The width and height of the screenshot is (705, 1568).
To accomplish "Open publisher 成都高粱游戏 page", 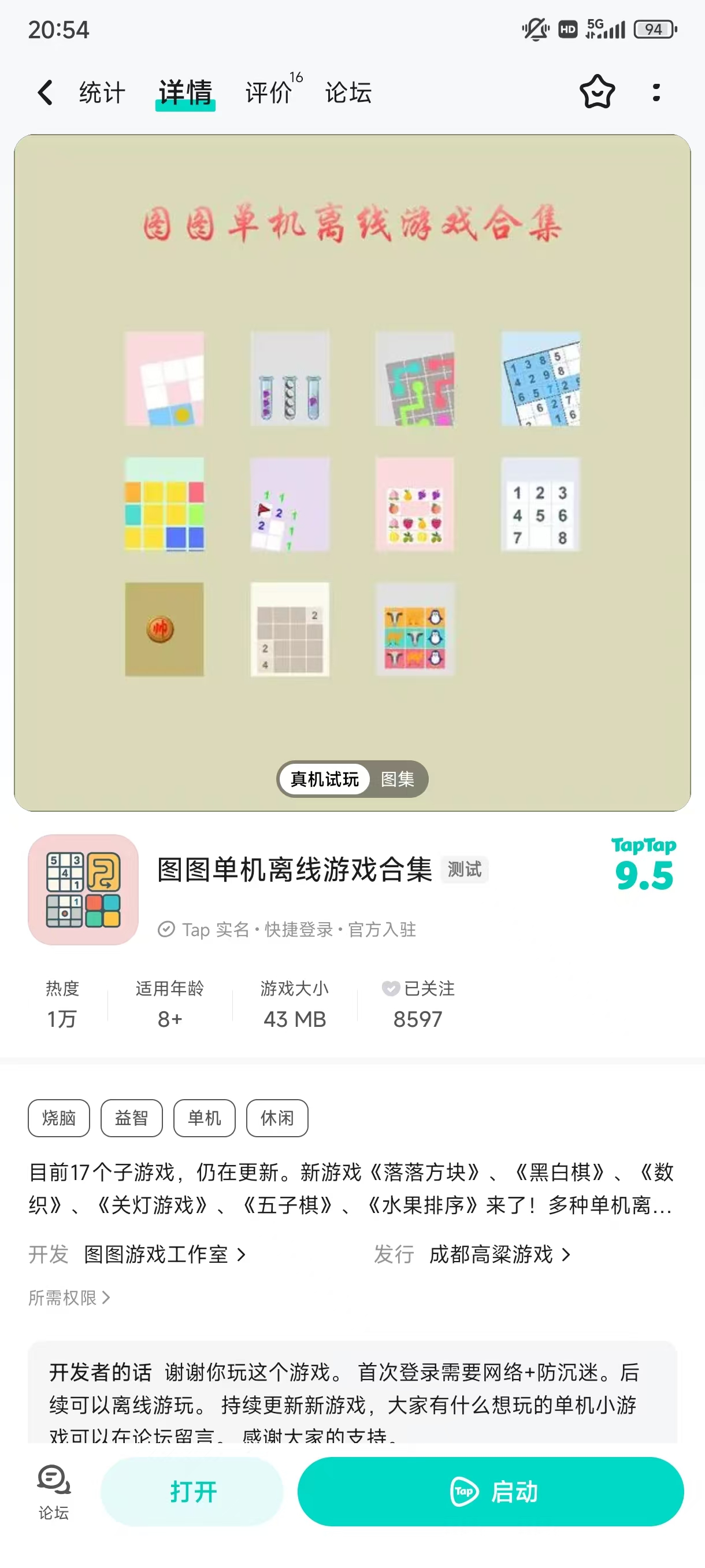I will click(499, 1255).
